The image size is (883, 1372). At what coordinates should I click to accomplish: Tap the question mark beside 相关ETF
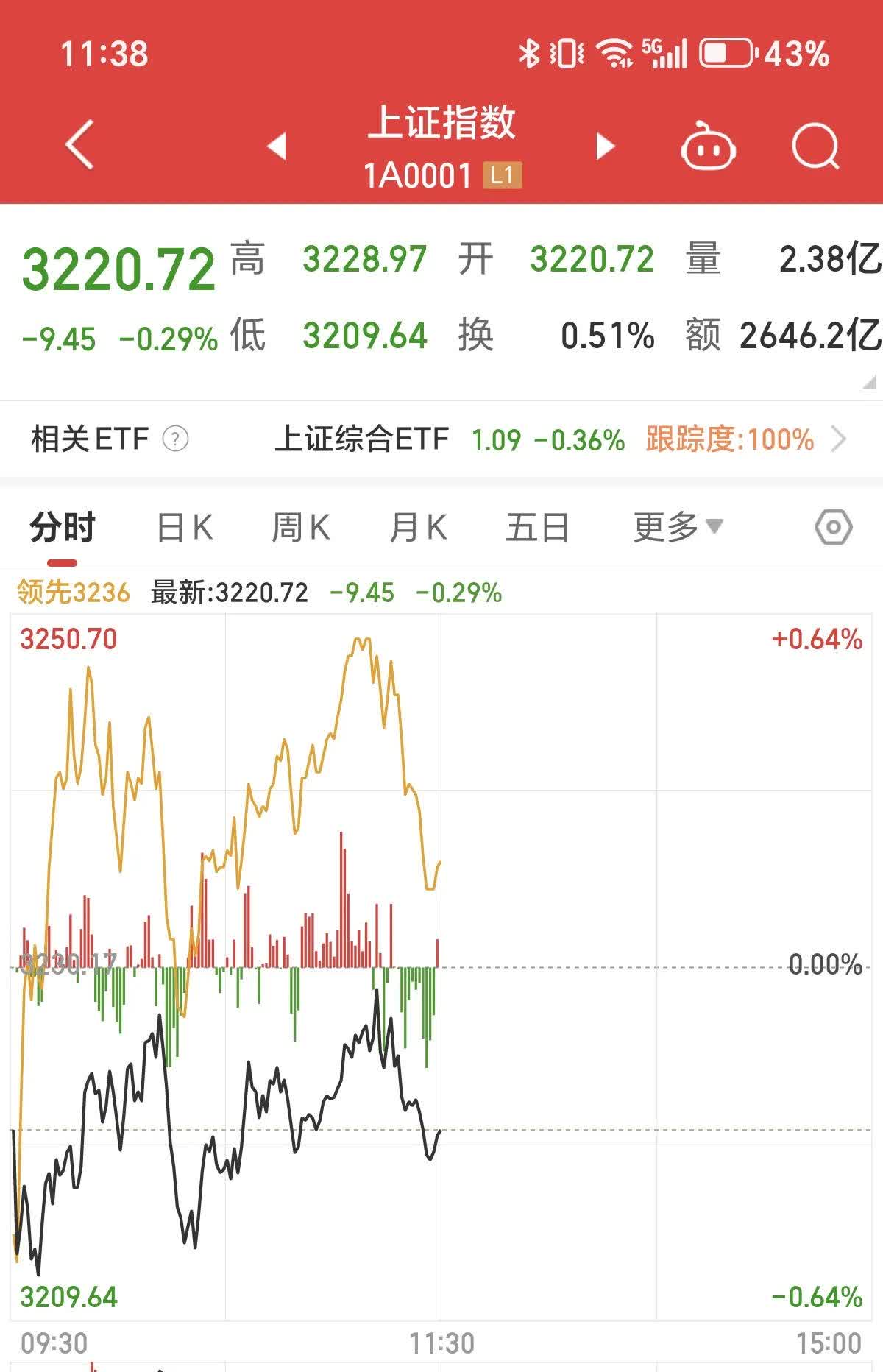tap(174, 438)
